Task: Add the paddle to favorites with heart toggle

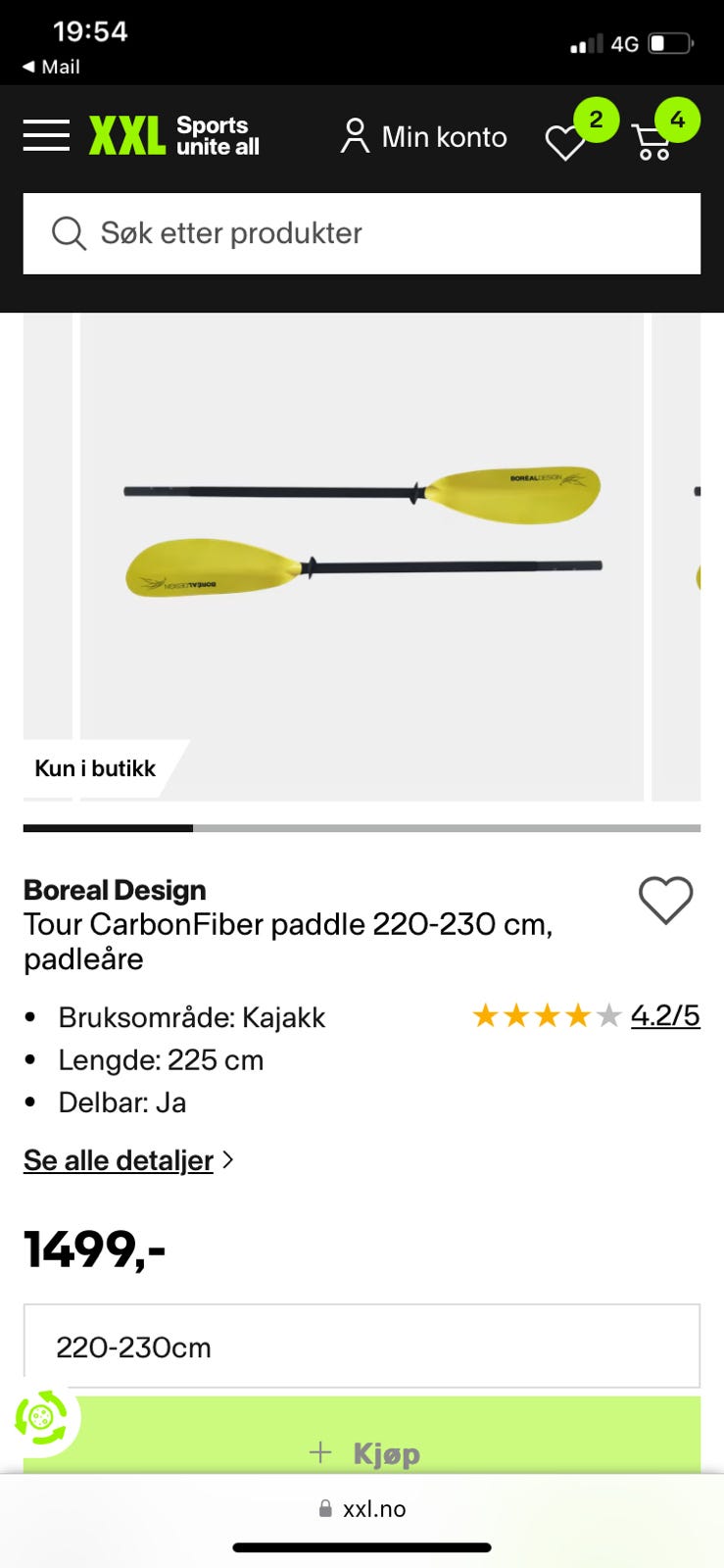Action: [x=666, y=901]
